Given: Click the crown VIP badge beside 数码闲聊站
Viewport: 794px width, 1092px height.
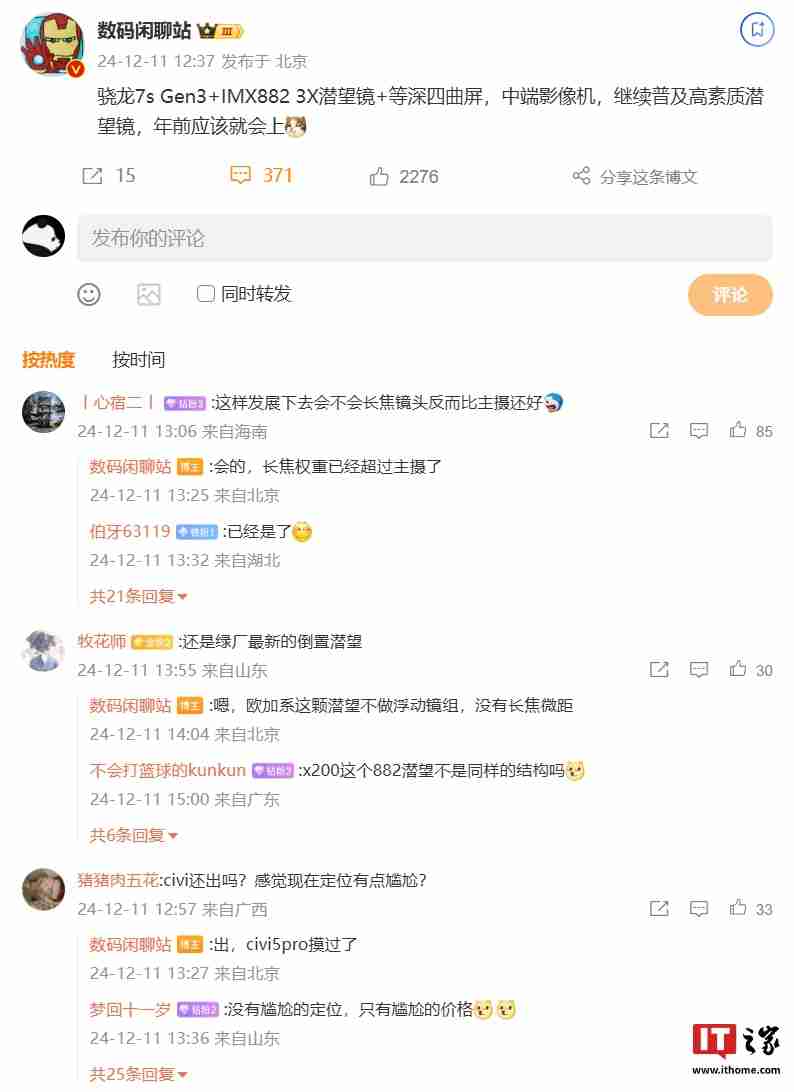Looking at the screenshot, I should [210, 30].
